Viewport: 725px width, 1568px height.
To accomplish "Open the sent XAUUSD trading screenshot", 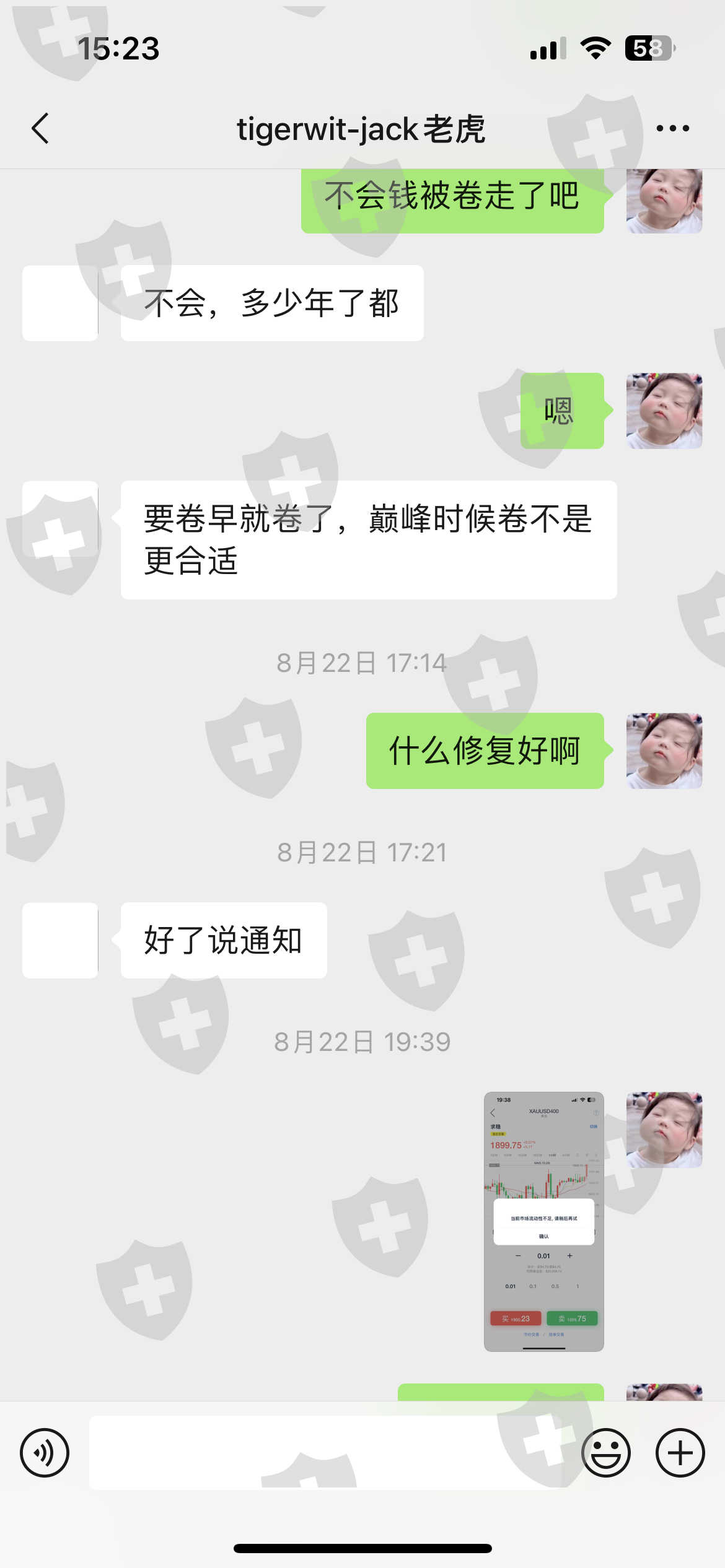I will click(544, 1222).
